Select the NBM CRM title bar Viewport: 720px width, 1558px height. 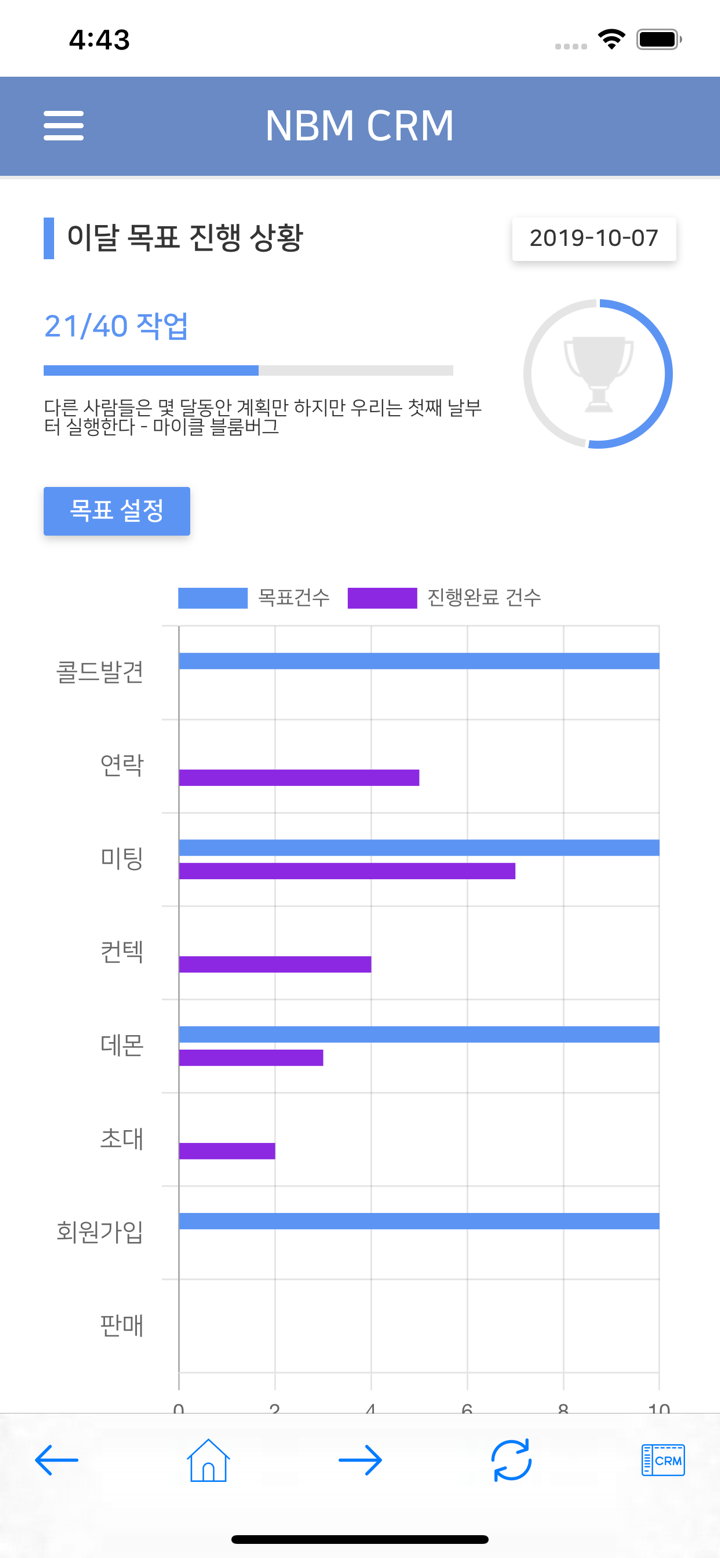pos(360,126)
